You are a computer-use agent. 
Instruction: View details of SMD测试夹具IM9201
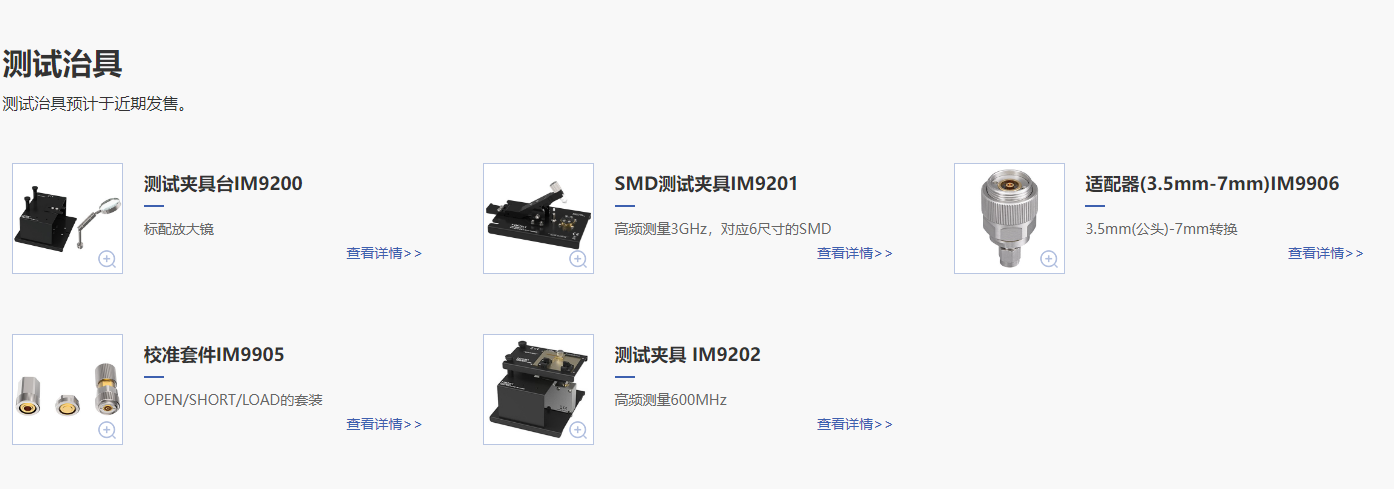(854, 254)
